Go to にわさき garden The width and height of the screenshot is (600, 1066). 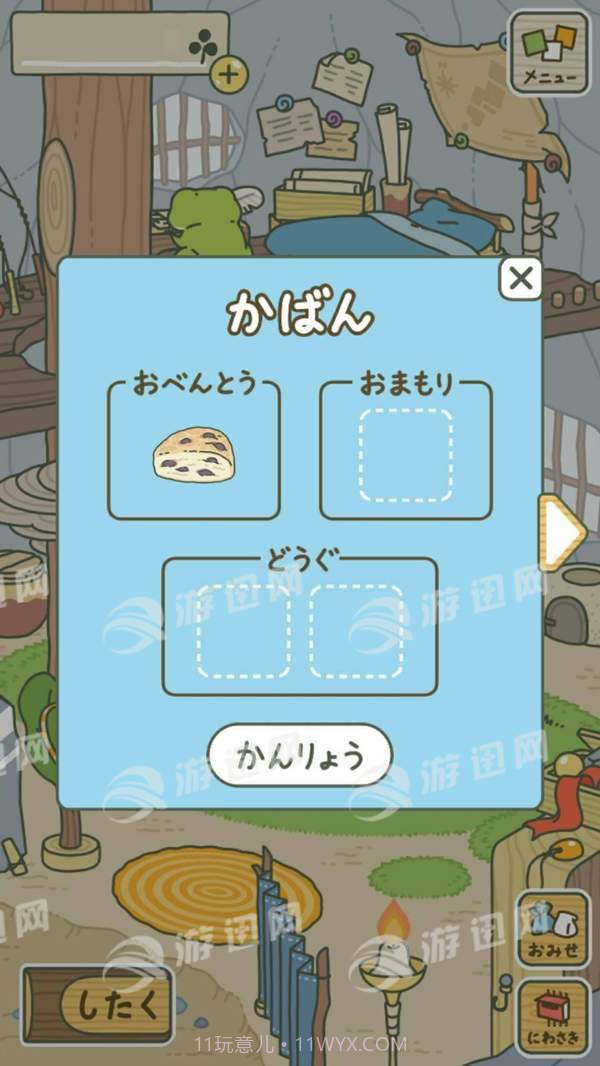[553, 1017]
